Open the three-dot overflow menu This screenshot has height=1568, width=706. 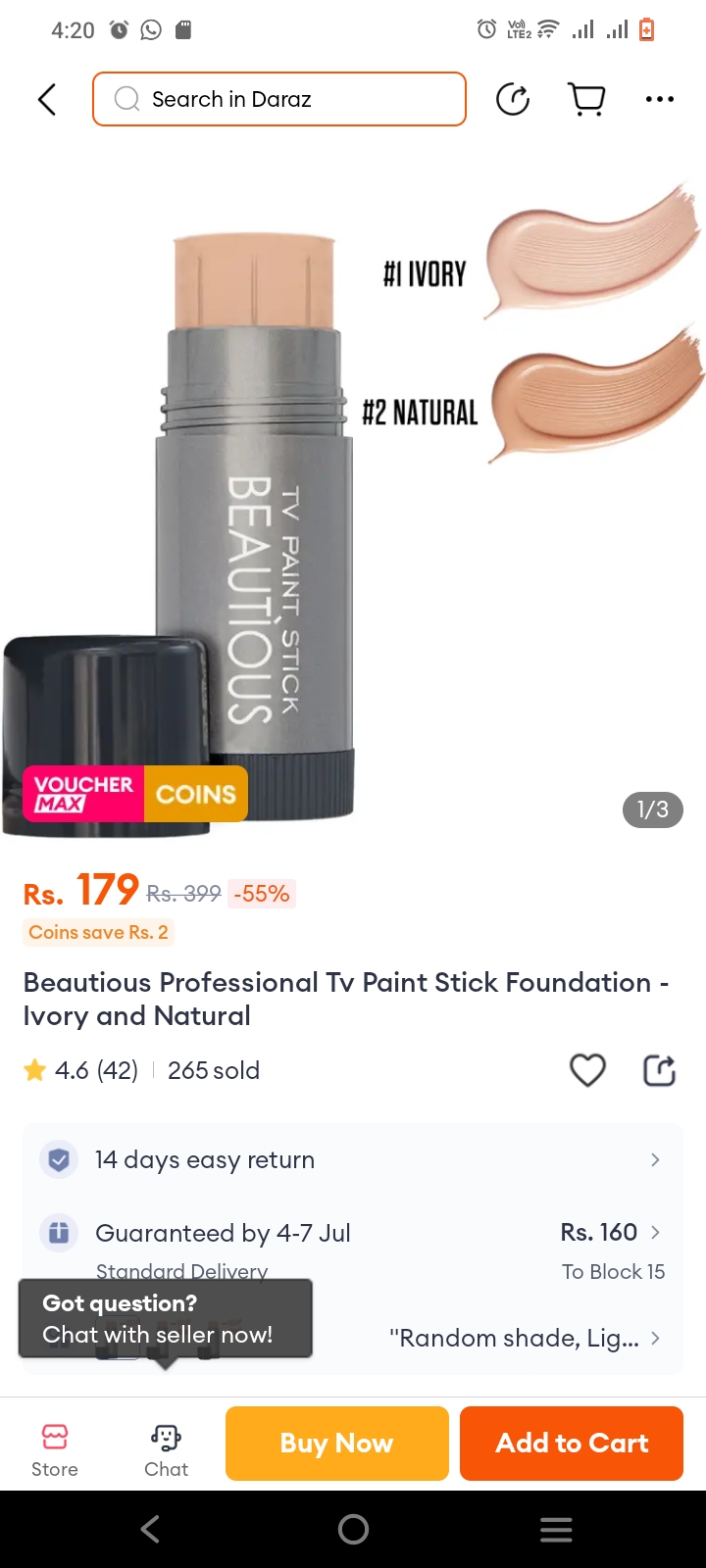pyautogui.click(x=659, y=99)
